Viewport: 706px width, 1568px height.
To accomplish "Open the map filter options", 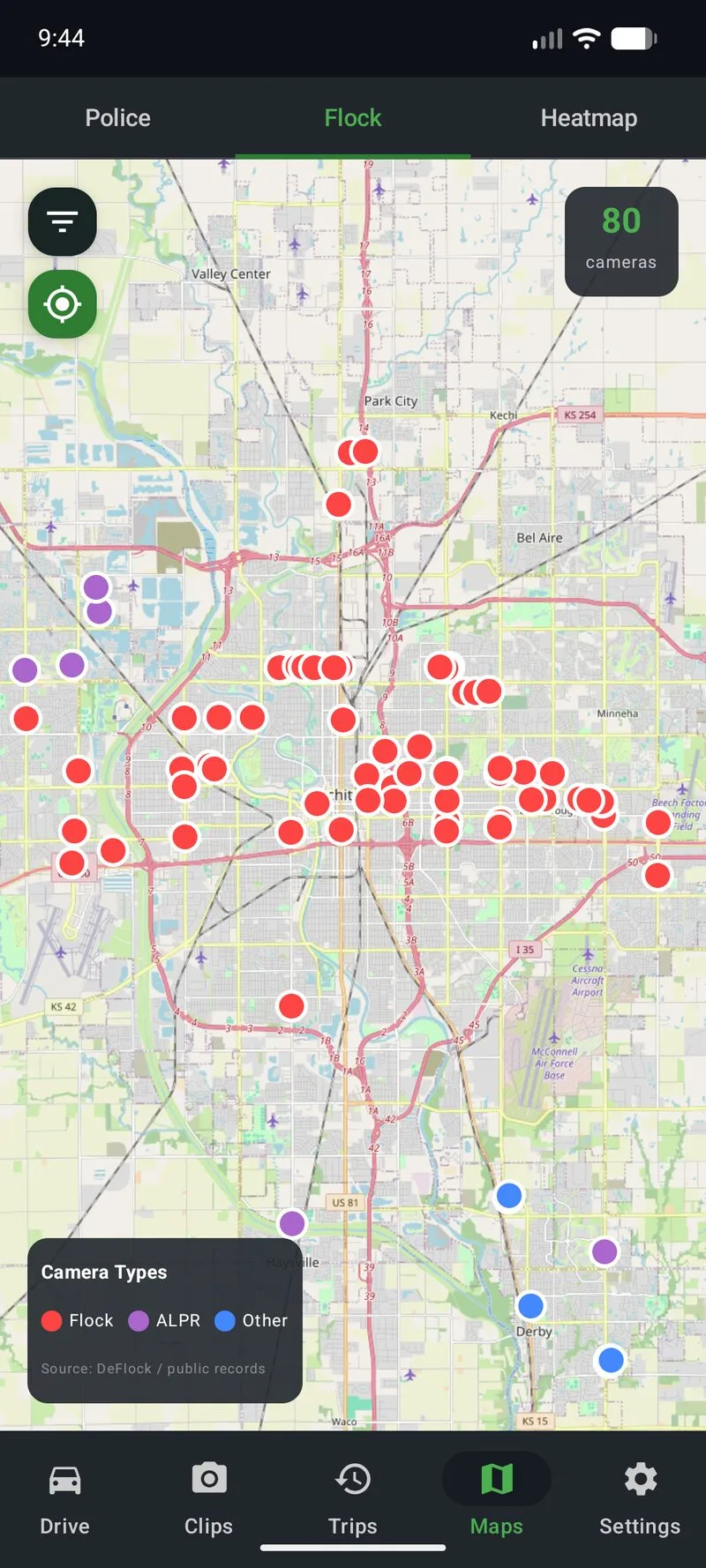I will coord(62,221).
